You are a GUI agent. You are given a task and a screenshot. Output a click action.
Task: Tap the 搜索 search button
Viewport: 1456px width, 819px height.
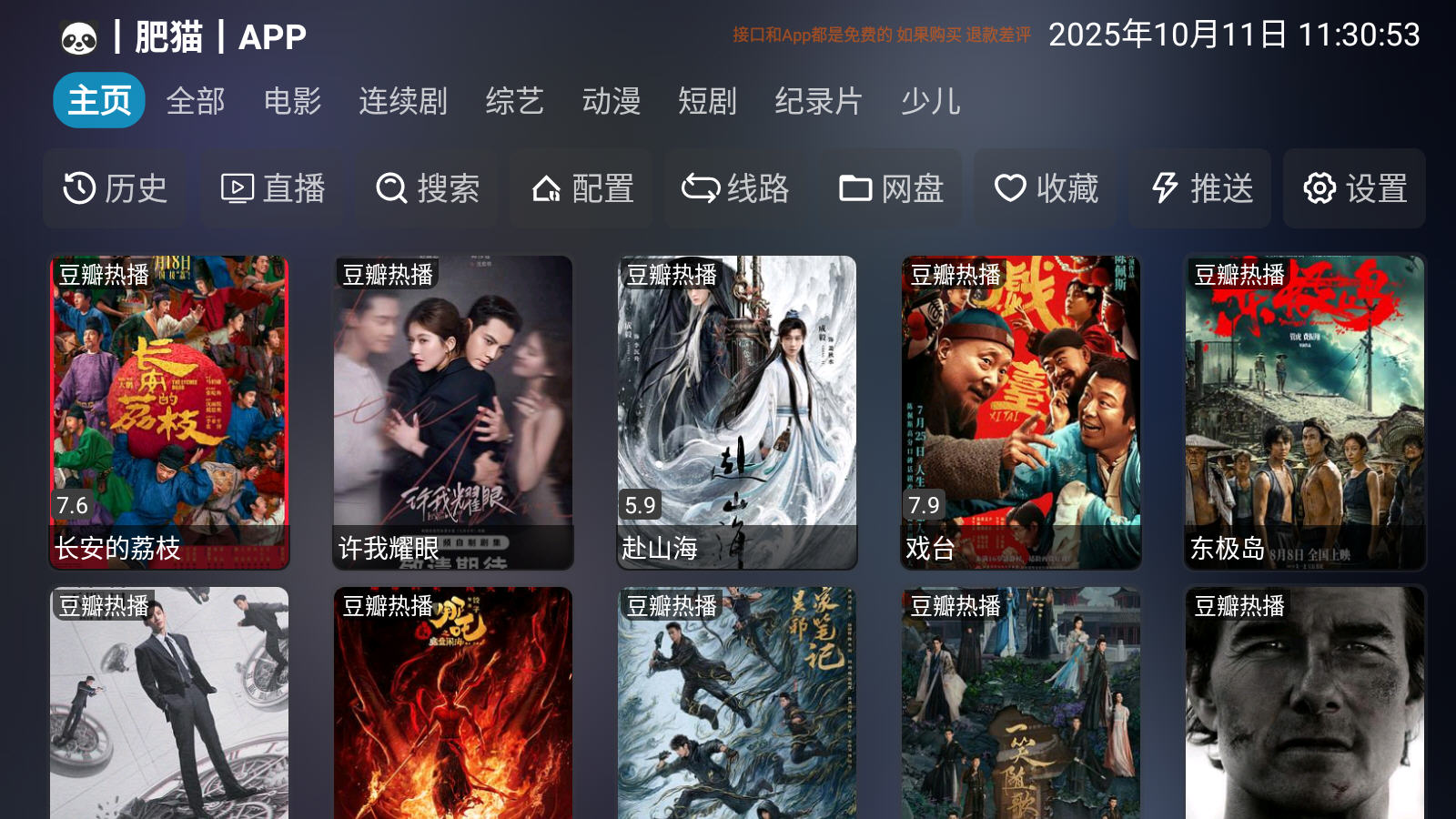[427, 188]
